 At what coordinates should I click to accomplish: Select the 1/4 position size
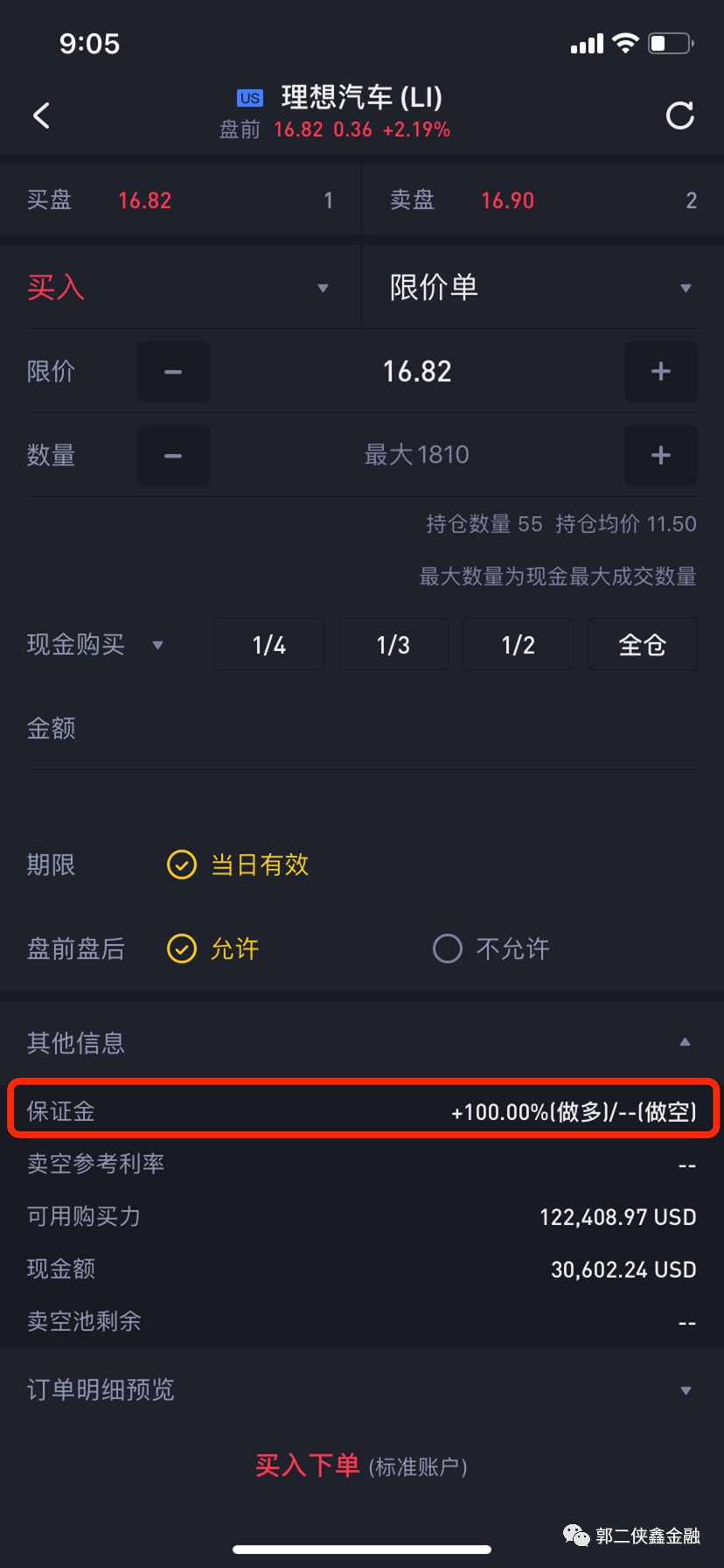pyautogui.click(x=268, y=645)
